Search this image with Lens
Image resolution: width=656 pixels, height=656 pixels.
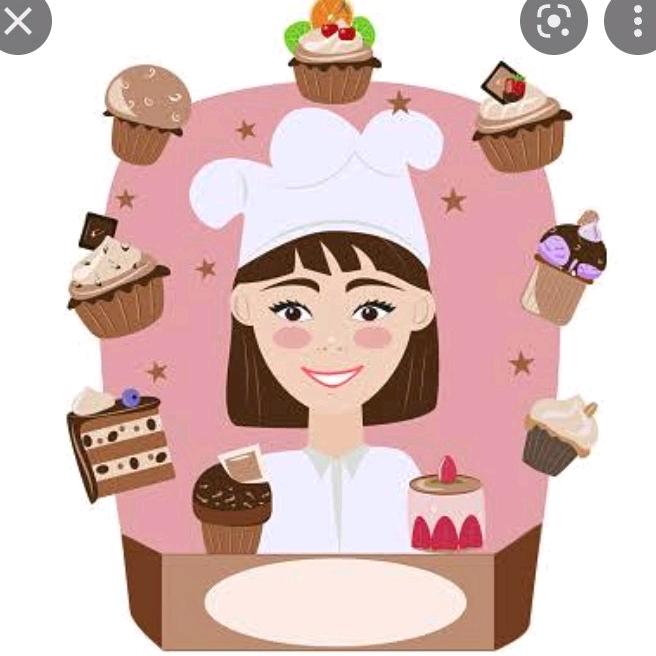click(553, 22)
